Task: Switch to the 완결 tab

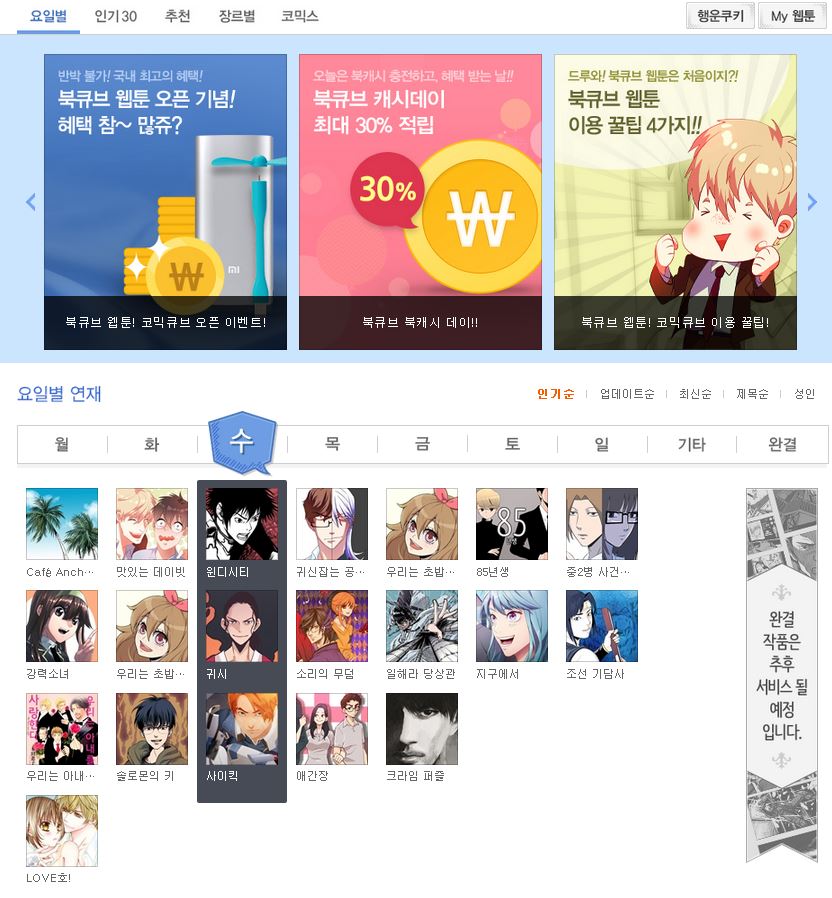Action: point(782,445)
